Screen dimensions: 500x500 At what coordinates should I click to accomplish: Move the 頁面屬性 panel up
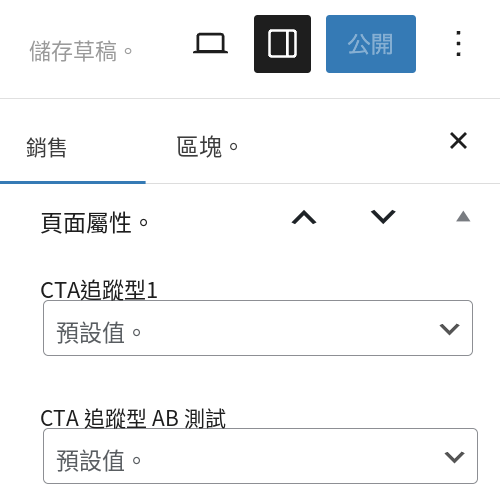(304, 217)
